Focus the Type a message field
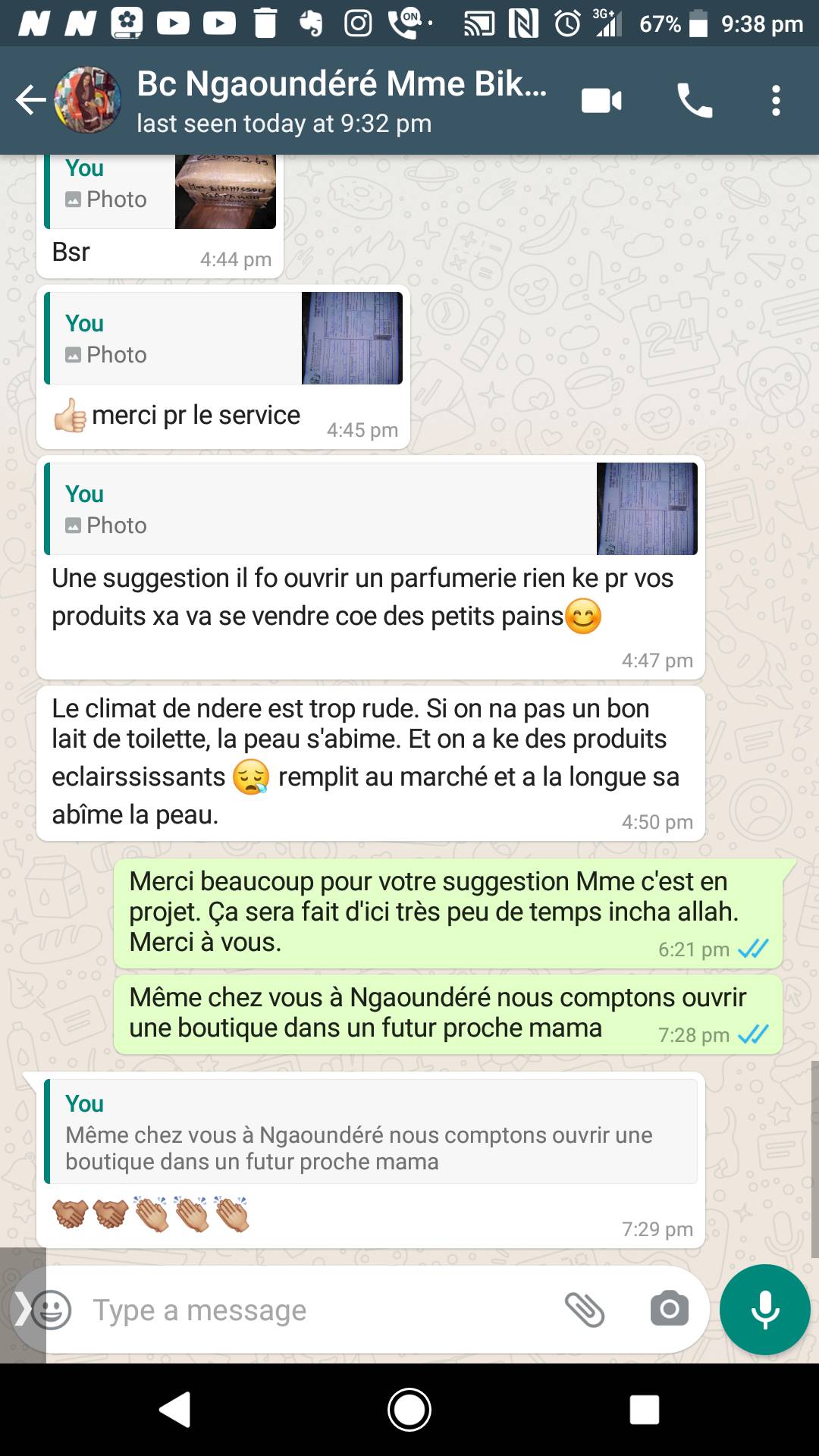 (318, 1310)
